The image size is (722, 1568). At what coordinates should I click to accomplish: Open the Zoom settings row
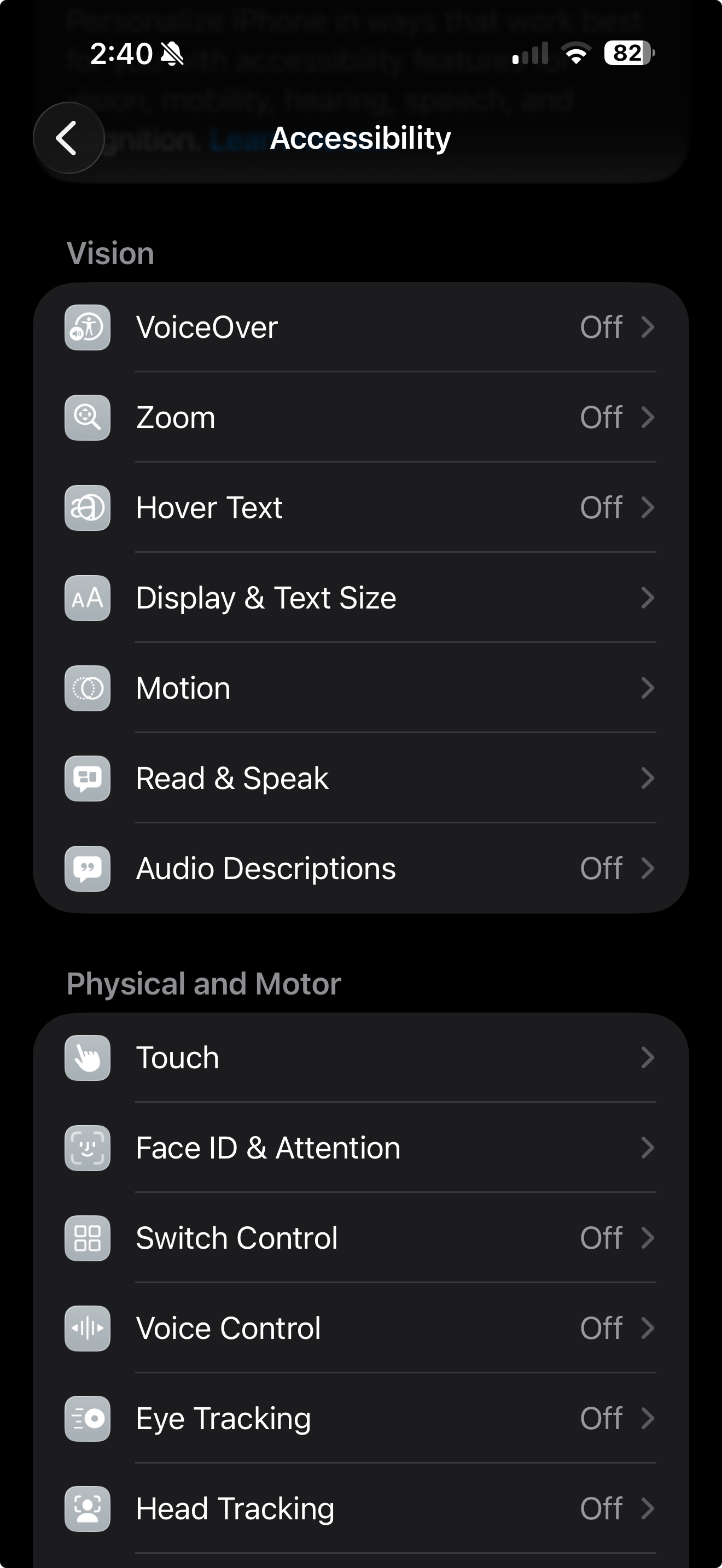(361, 418)
